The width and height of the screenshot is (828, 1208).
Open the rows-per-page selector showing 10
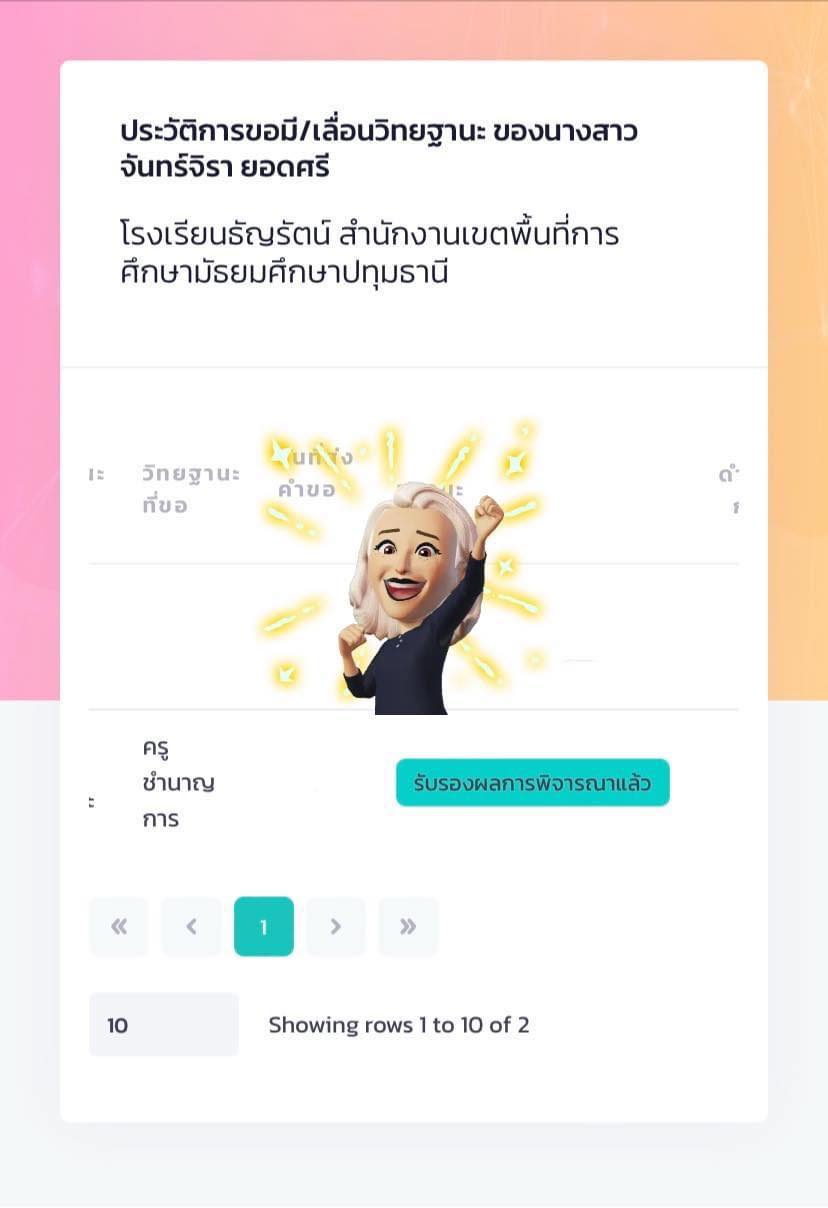click(163, 1025)
